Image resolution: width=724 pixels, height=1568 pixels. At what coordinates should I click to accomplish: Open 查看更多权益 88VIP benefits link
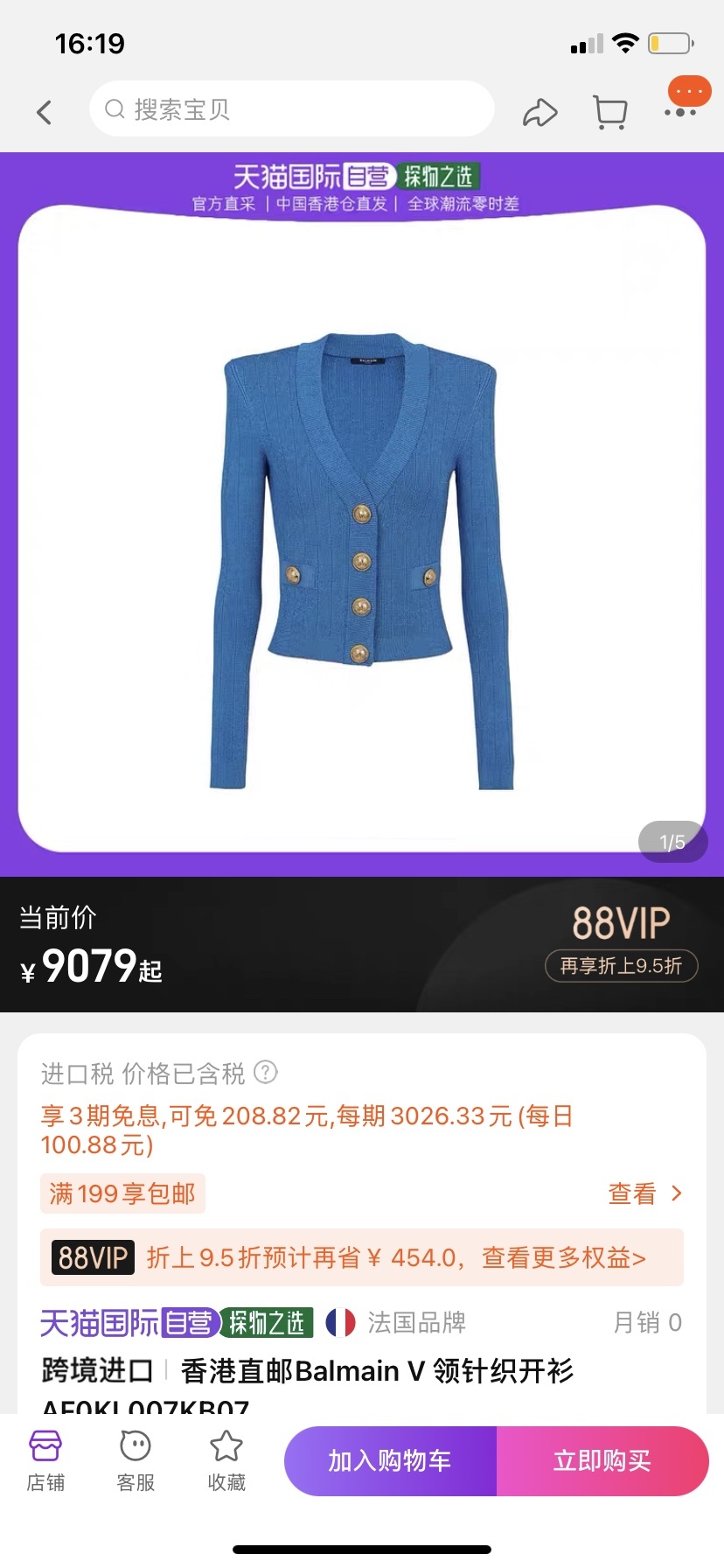[564, 1258]
